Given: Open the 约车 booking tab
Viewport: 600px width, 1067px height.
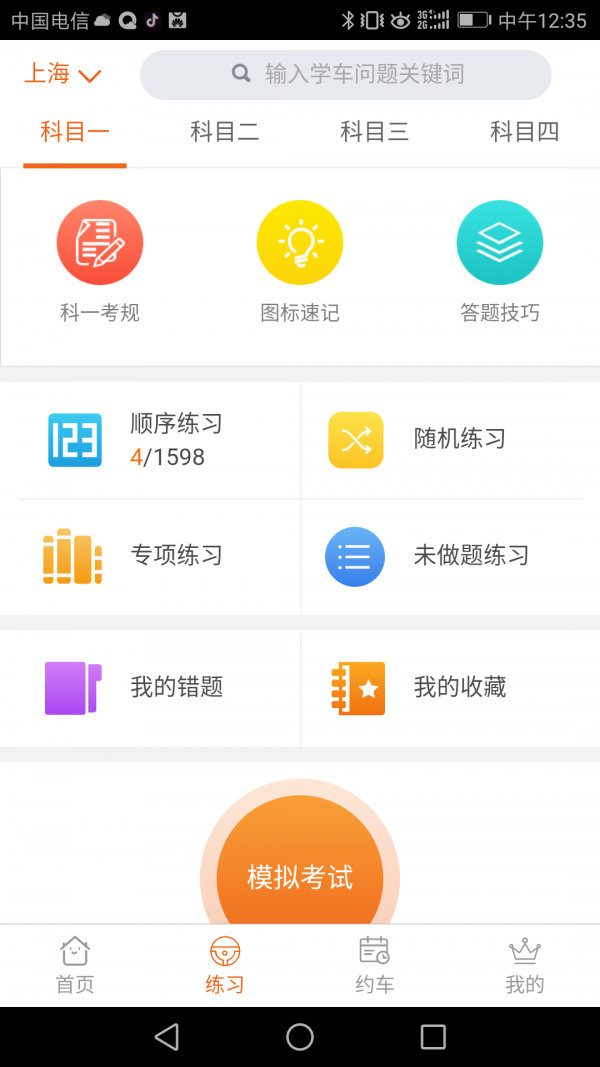Looking at the screenshot, I should pyautogui.click(x=375, y=966).
